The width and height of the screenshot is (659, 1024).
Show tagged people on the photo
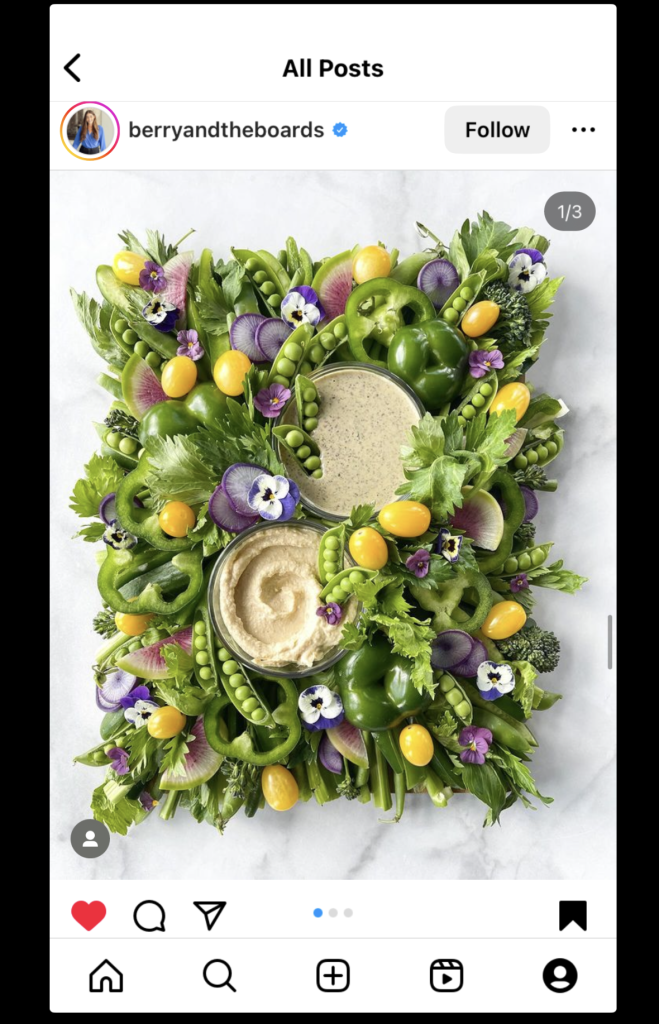coord(90,839)
